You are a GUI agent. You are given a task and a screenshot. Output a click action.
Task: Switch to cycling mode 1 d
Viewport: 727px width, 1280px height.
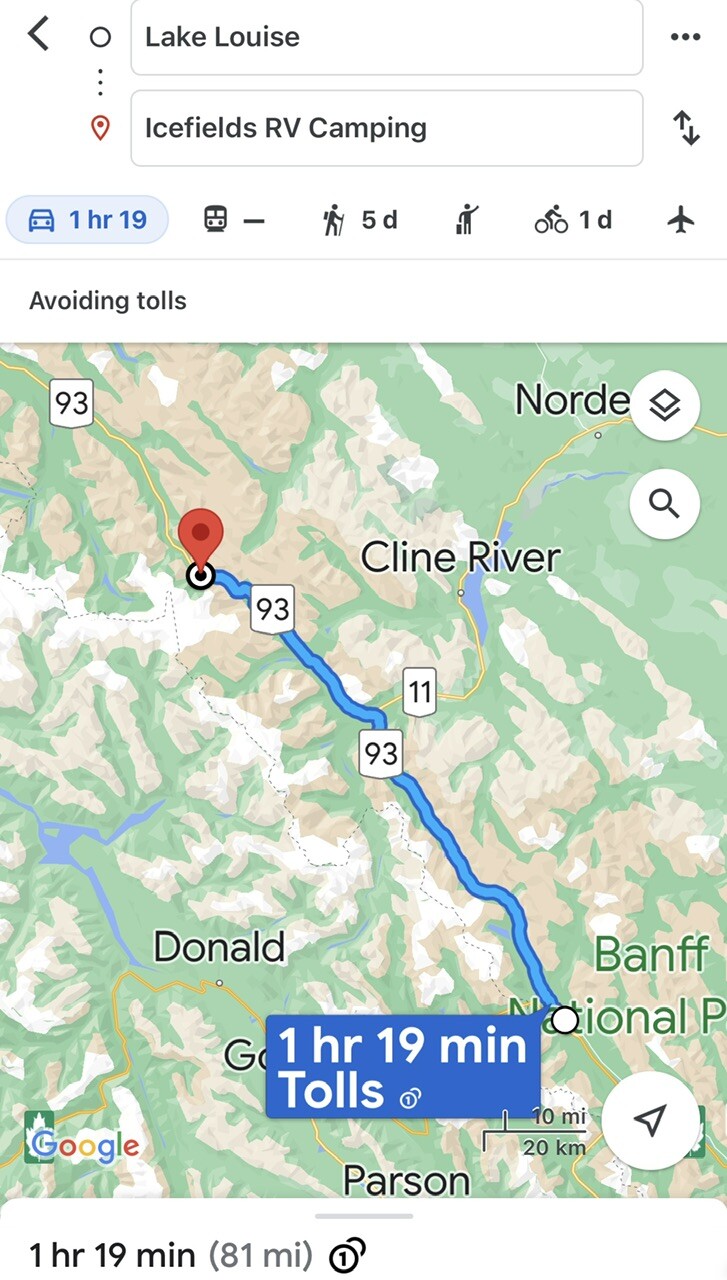pos(573,220)
